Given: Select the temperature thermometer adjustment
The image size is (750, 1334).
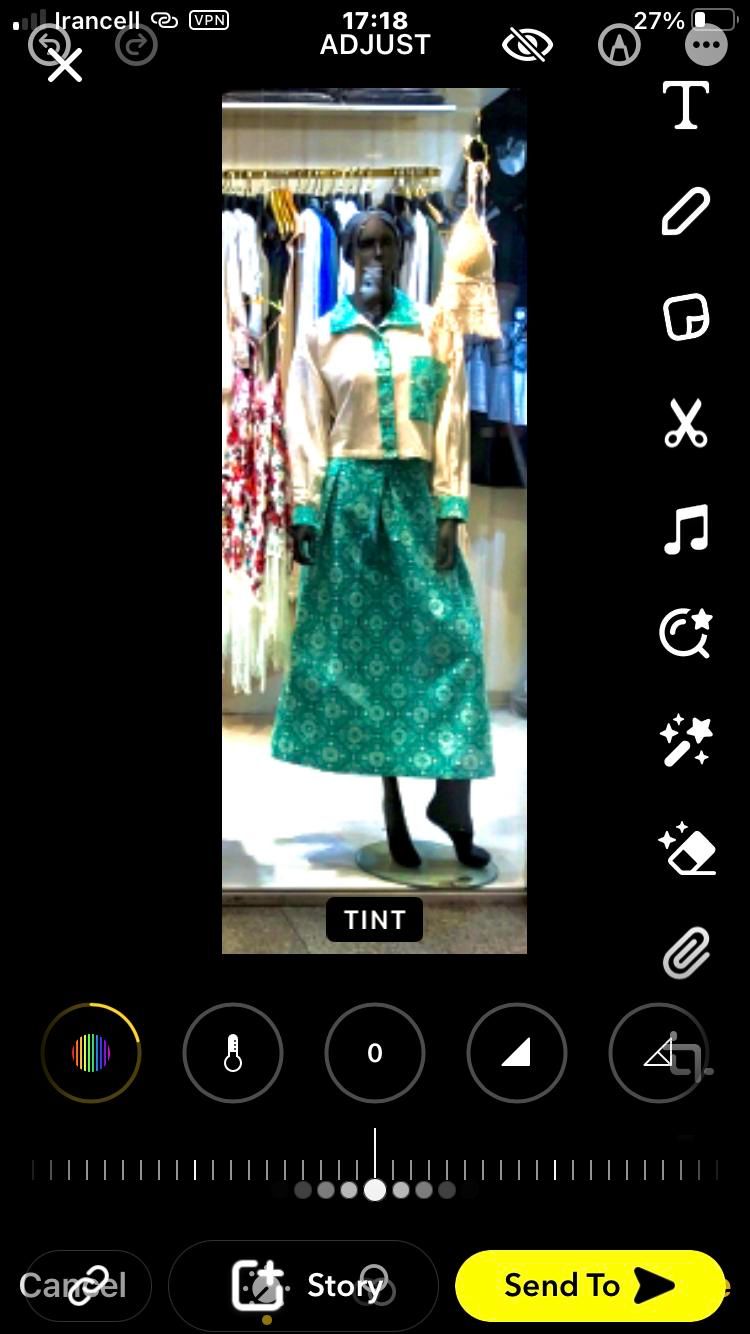Looking at the screenshot, I should tap(233, 1053).
